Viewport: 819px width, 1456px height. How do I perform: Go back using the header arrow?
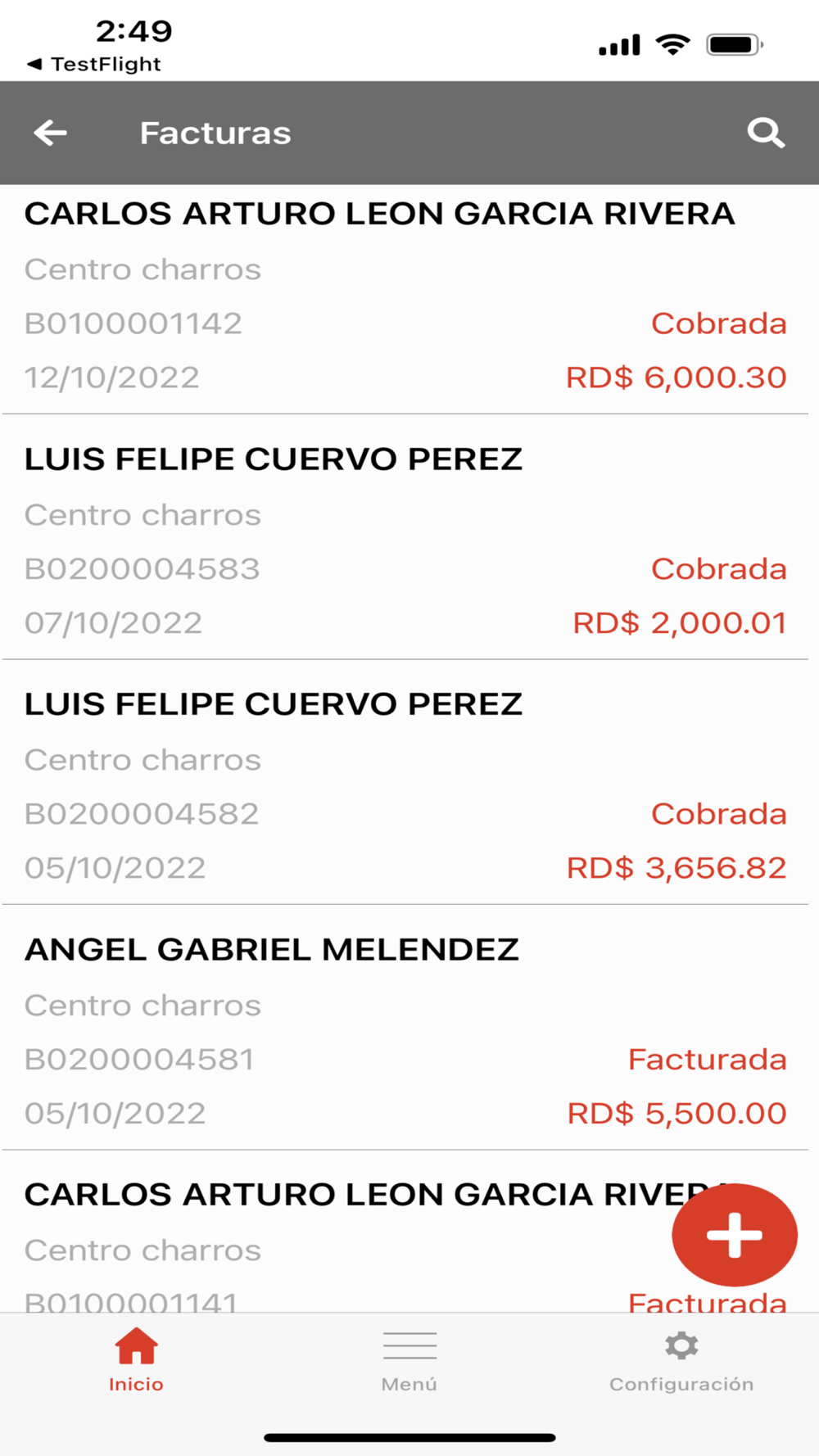51,133
